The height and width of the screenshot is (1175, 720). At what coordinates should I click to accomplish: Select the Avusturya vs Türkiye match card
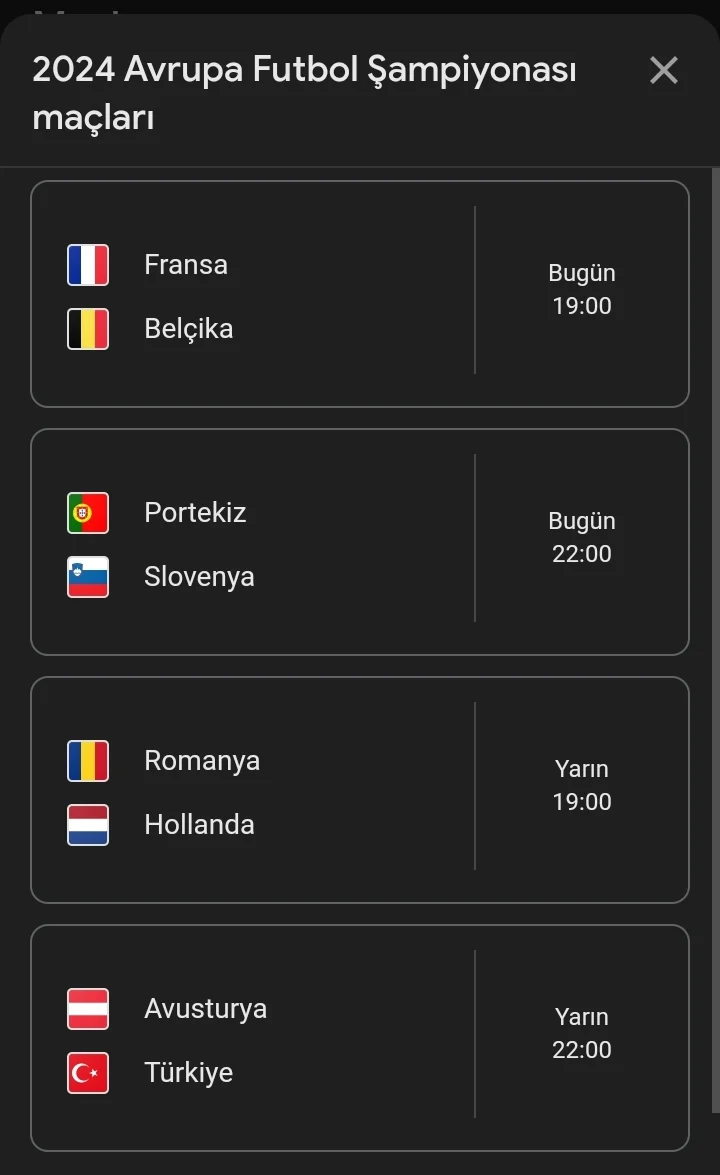coord(360,1038)
